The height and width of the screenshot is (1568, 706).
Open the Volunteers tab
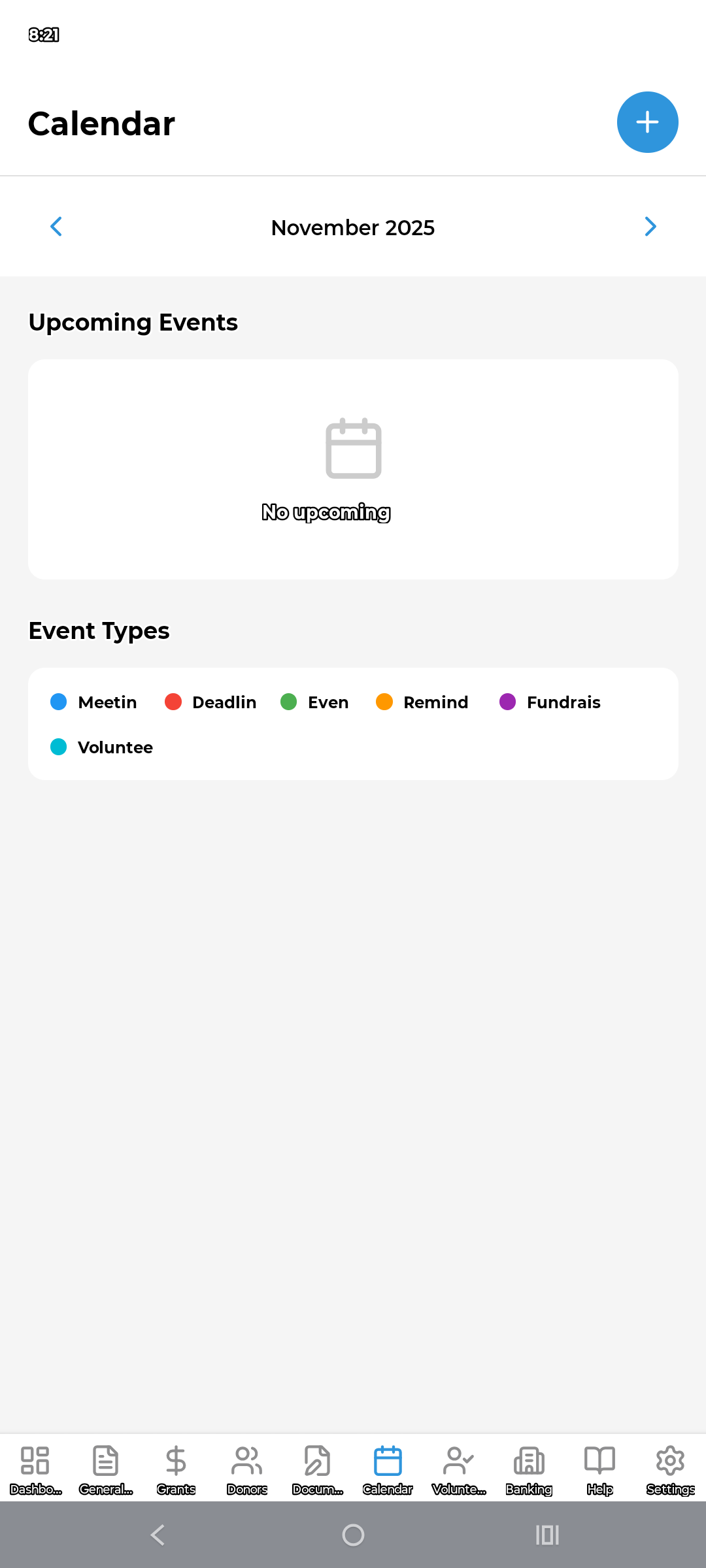coord(459,1469)
